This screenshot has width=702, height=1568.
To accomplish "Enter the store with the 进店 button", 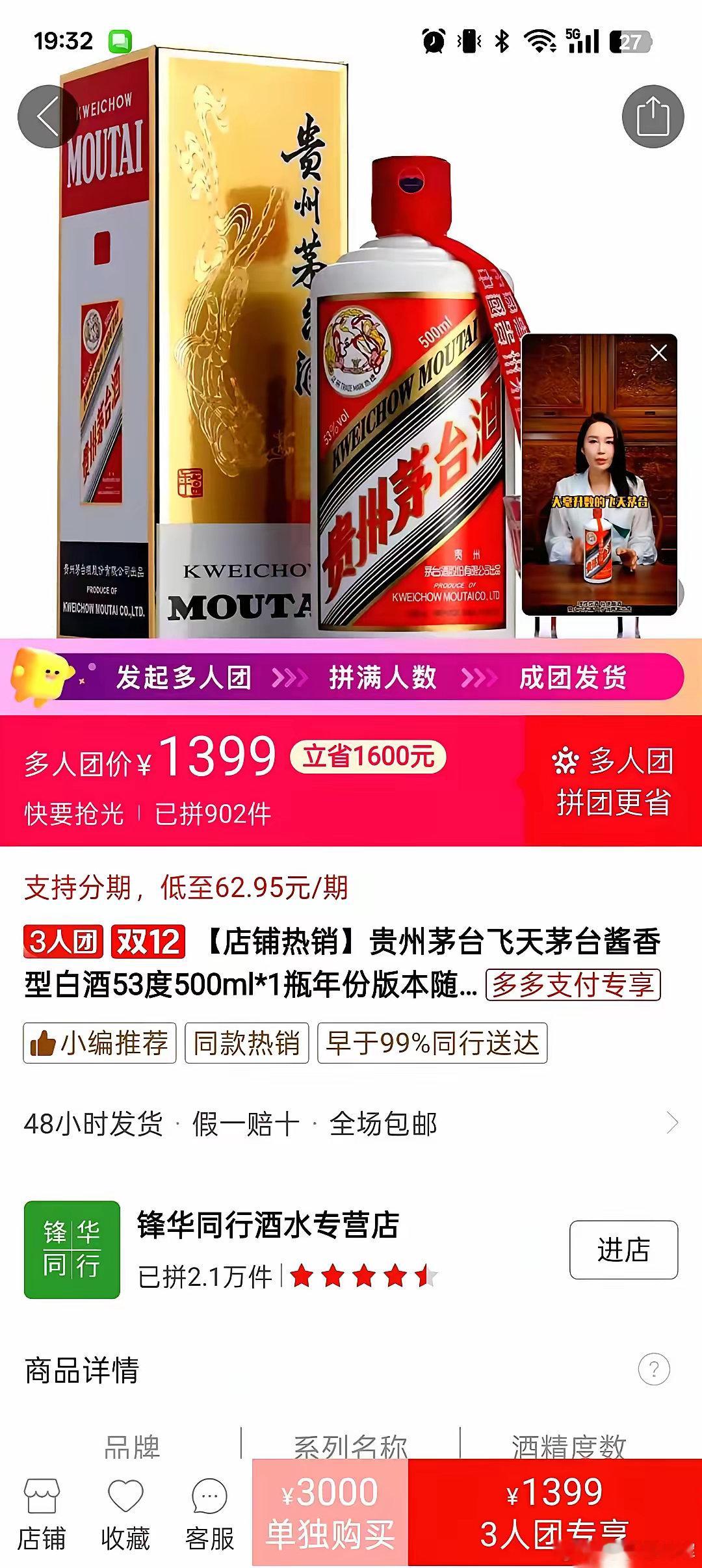I will (x=625, y=1249).
